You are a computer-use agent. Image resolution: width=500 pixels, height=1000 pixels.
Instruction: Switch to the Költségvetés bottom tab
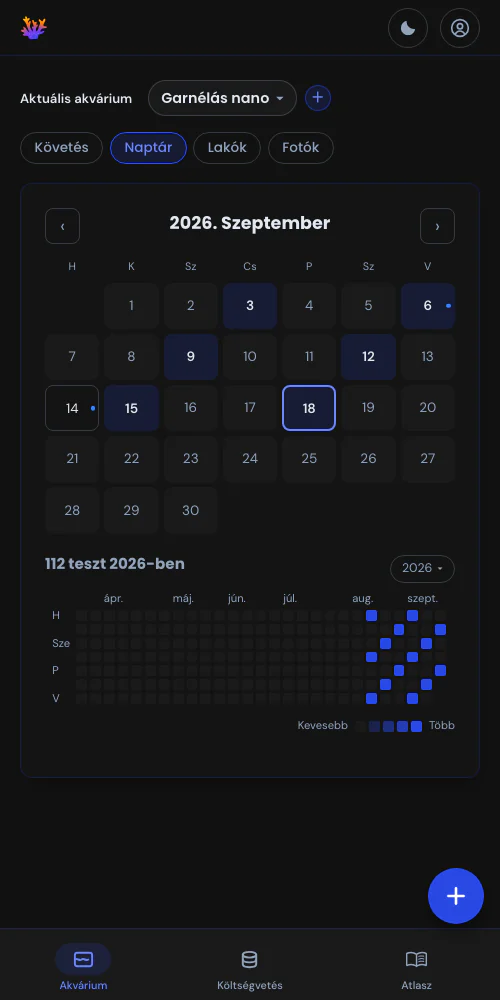tap(250, 968)
